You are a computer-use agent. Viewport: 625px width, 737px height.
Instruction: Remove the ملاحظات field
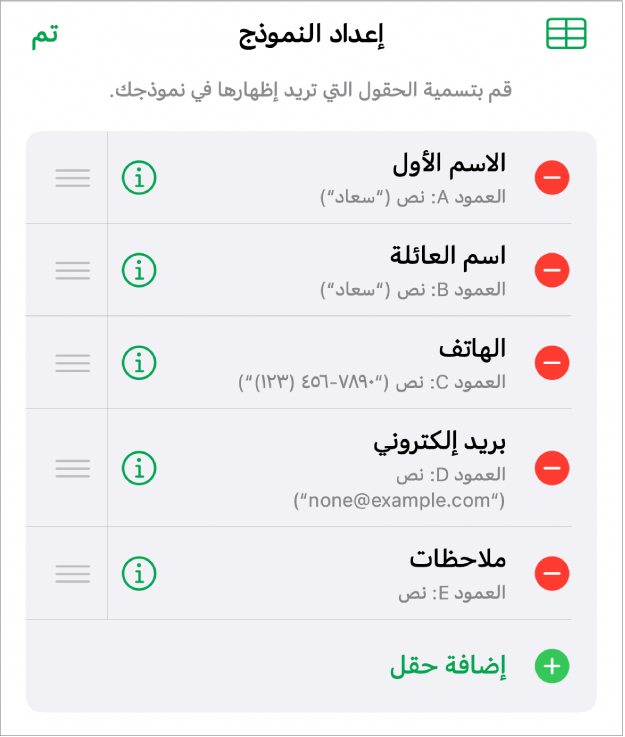coord(552,573)
